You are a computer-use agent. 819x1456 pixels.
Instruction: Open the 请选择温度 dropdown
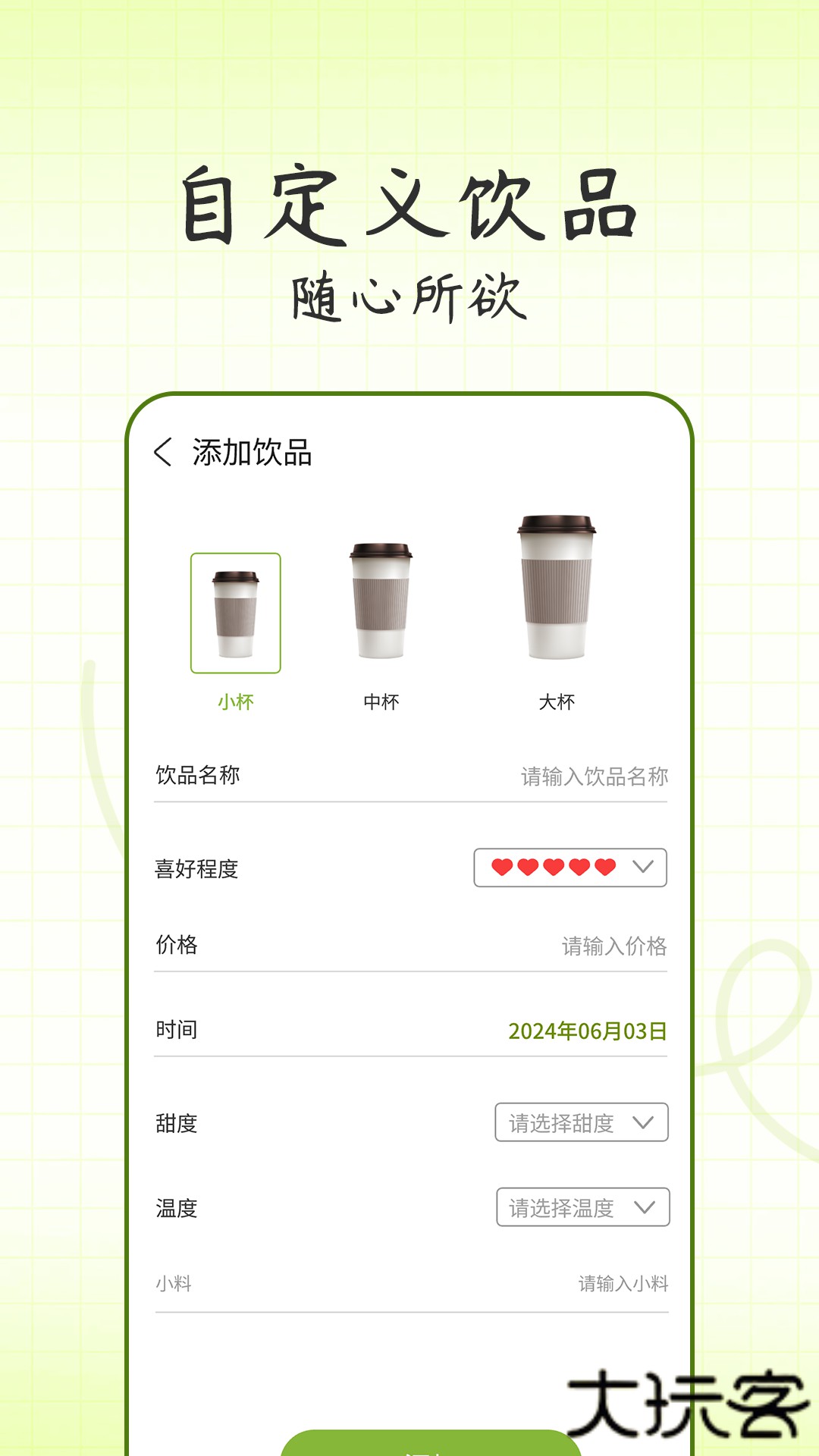pos(582,1207)
